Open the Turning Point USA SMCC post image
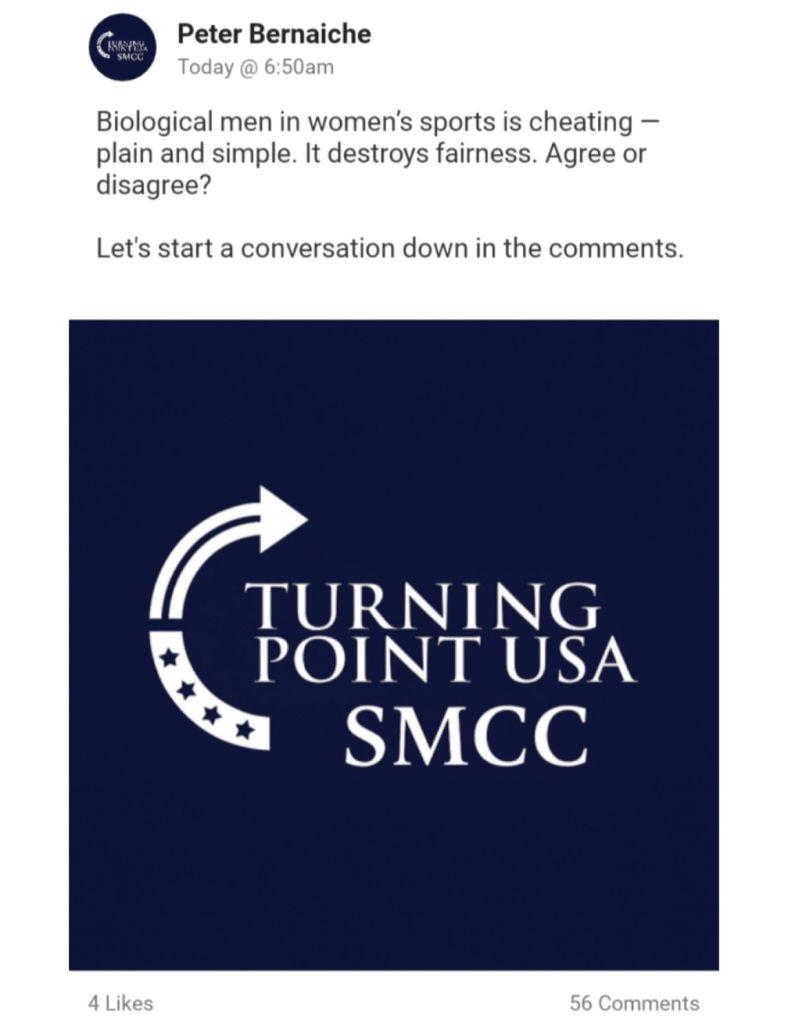Screen dimensions: 788x1023 click(393, 644)
